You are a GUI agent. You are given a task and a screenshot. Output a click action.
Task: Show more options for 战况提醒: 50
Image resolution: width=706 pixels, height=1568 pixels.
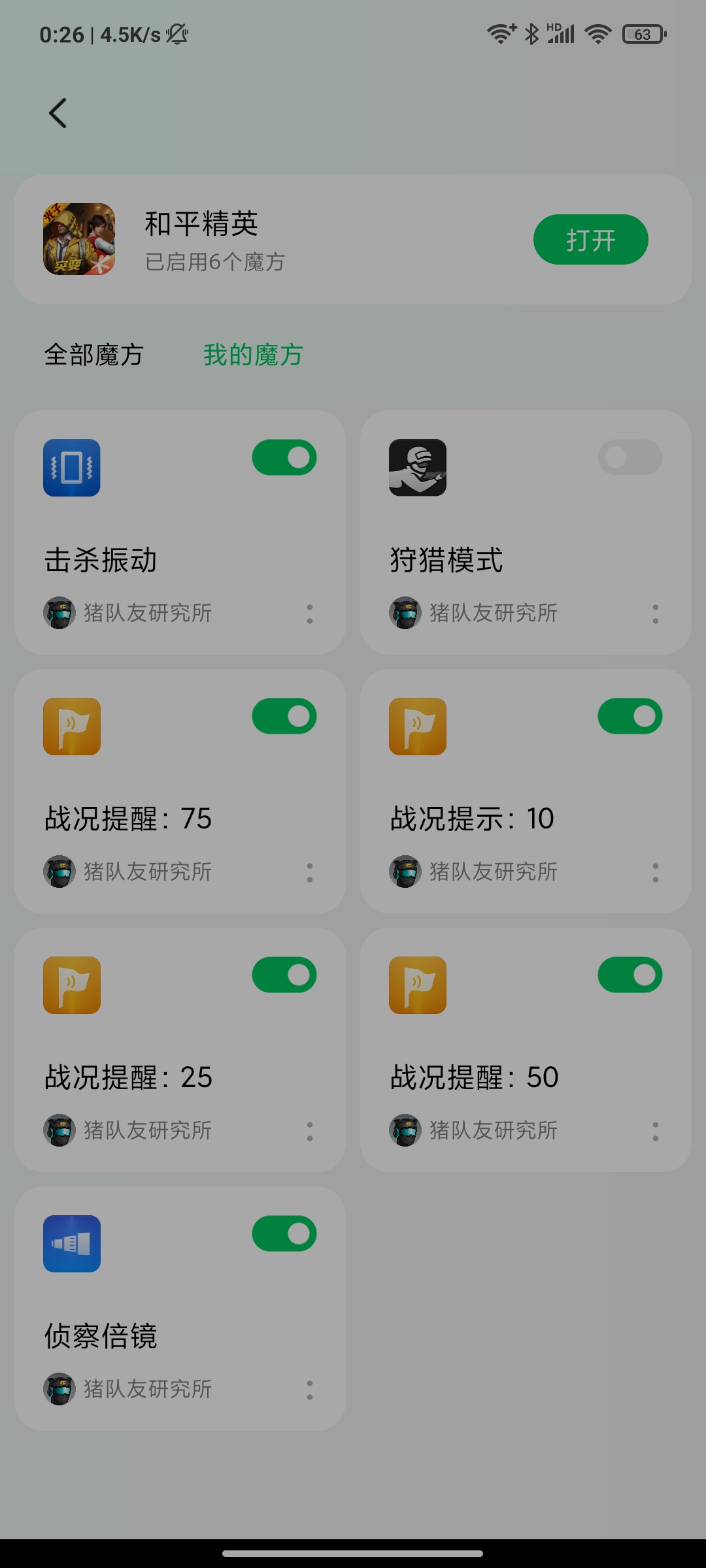(x=655, y=1131)
